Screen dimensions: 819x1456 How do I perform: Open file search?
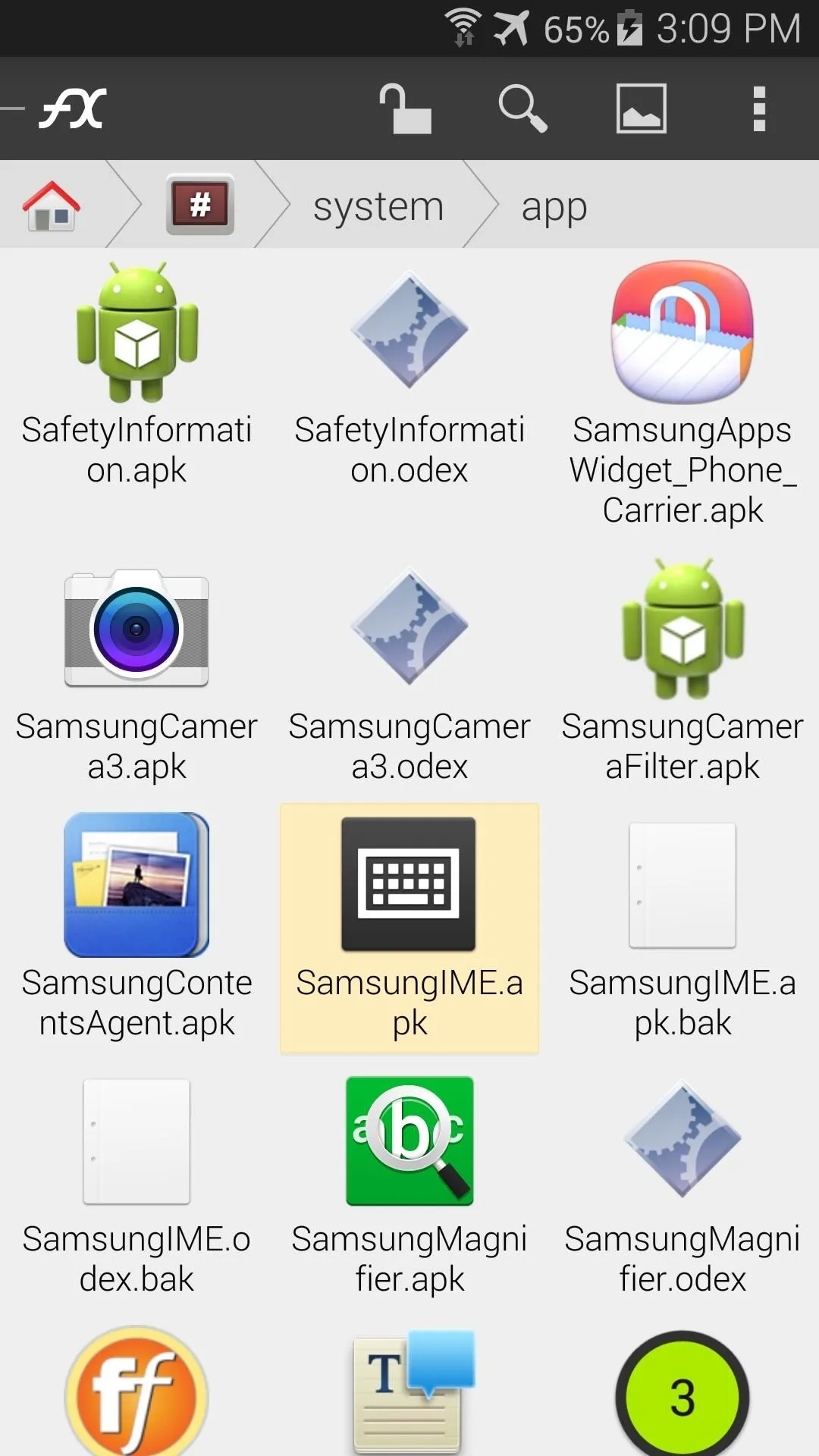pyautogui.click(x=522, y=108)
